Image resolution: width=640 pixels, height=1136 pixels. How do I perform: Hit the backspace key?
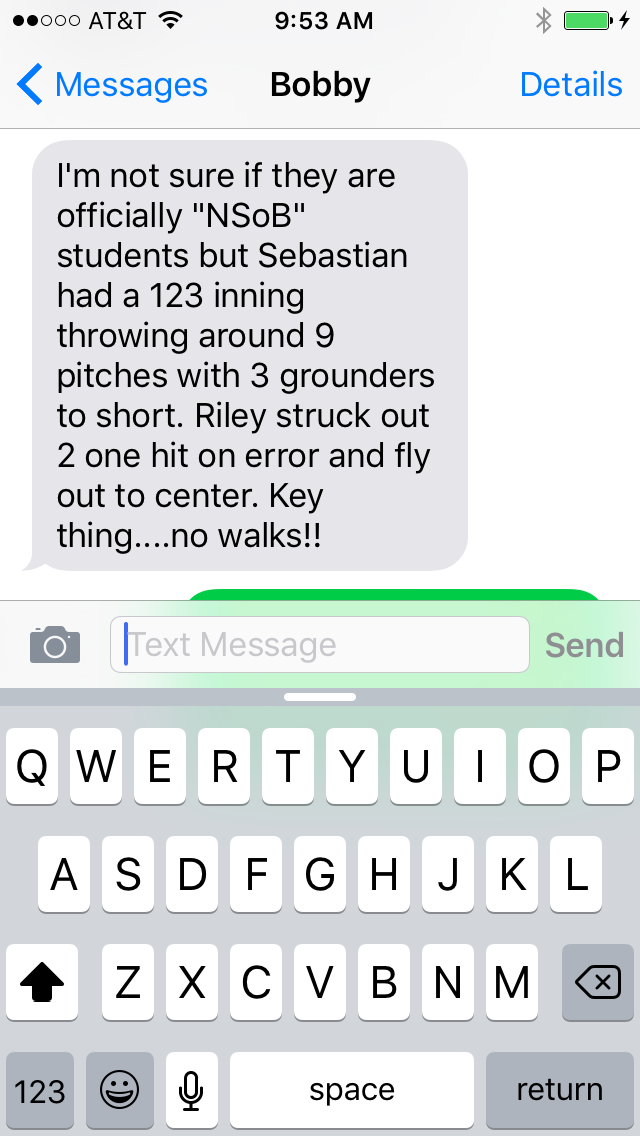coord(598,982)
